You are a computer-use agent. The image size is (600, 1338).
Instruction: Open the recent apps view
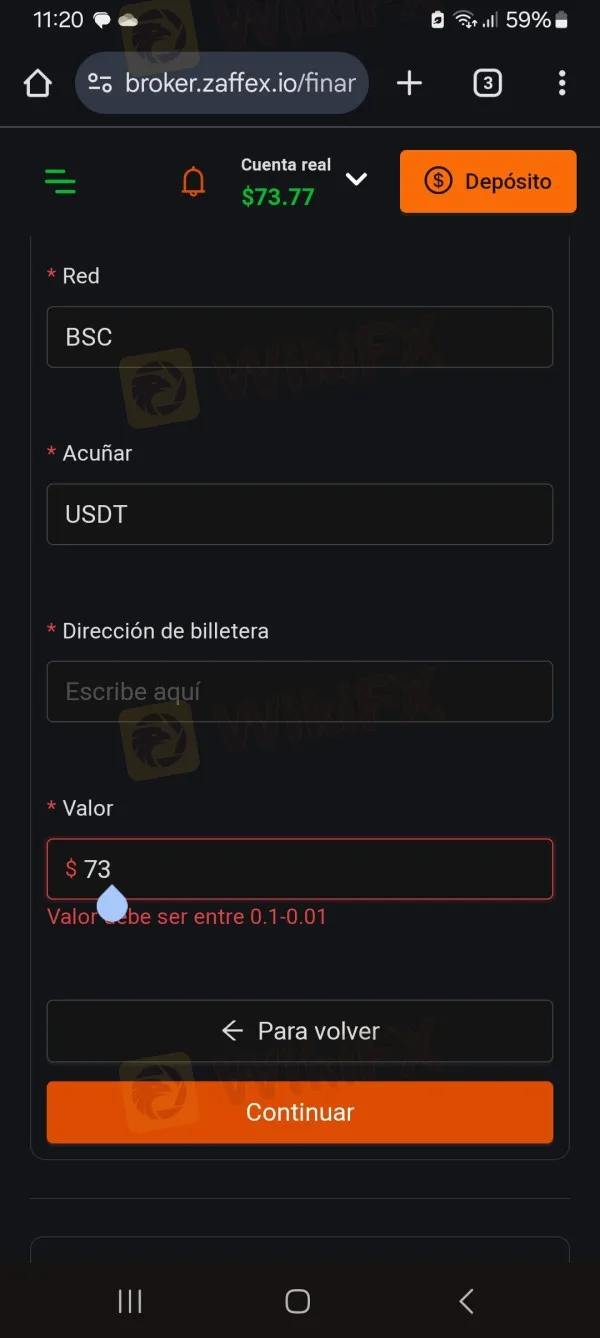coord(130,1300)
